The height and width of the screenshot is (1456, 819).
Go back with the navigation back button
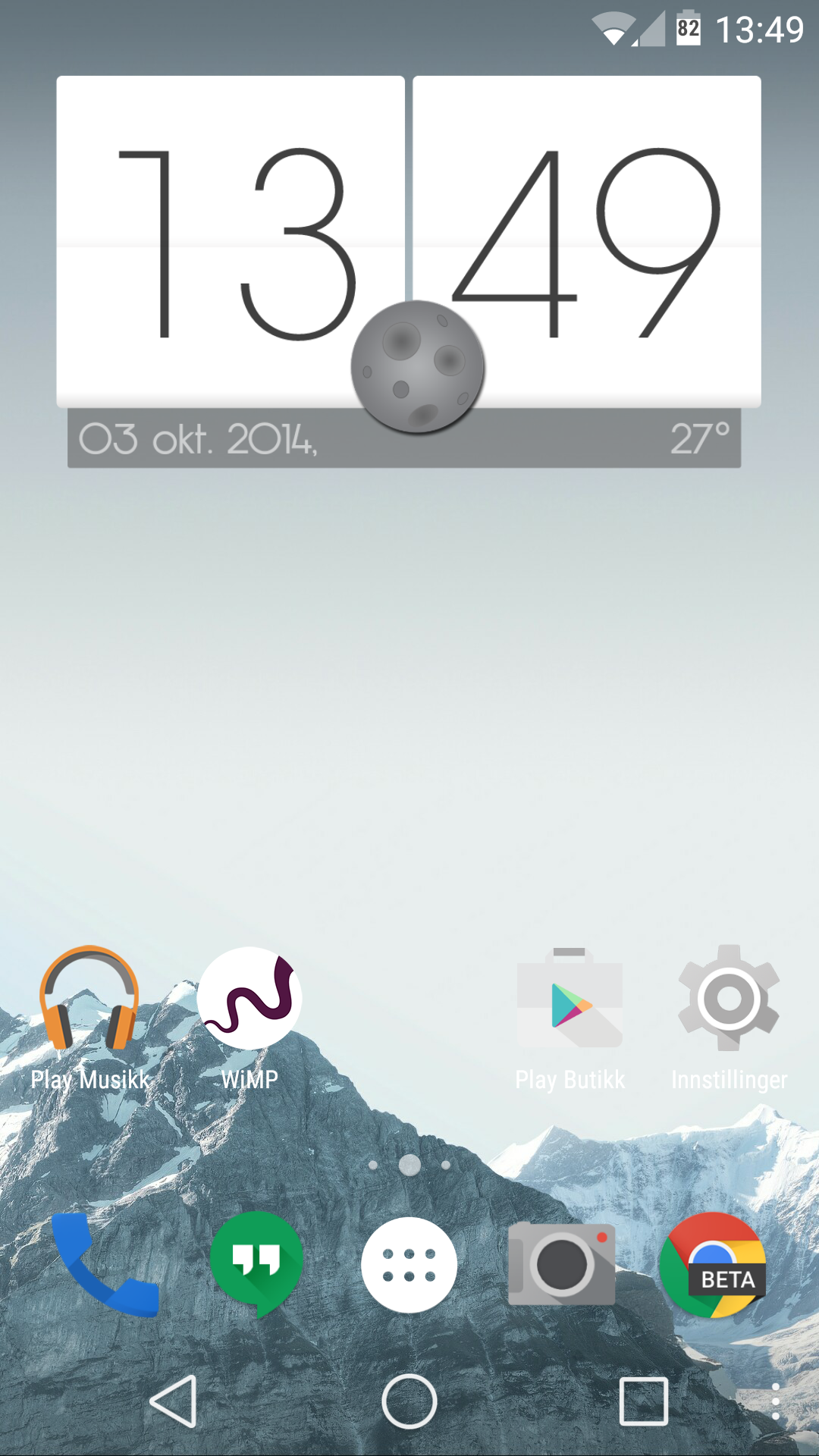(x=174, y=1401)
